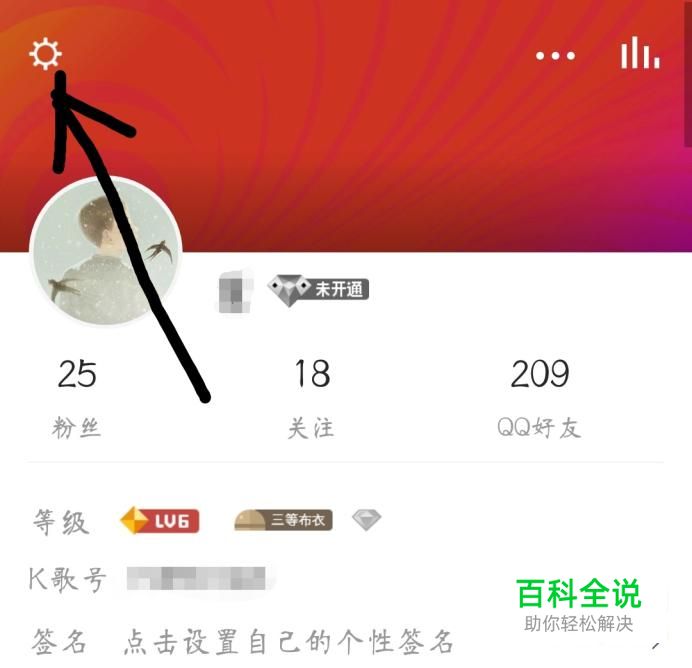Open the 关注 following list
This screenshot has height=668, width=692.
point(312,397)
